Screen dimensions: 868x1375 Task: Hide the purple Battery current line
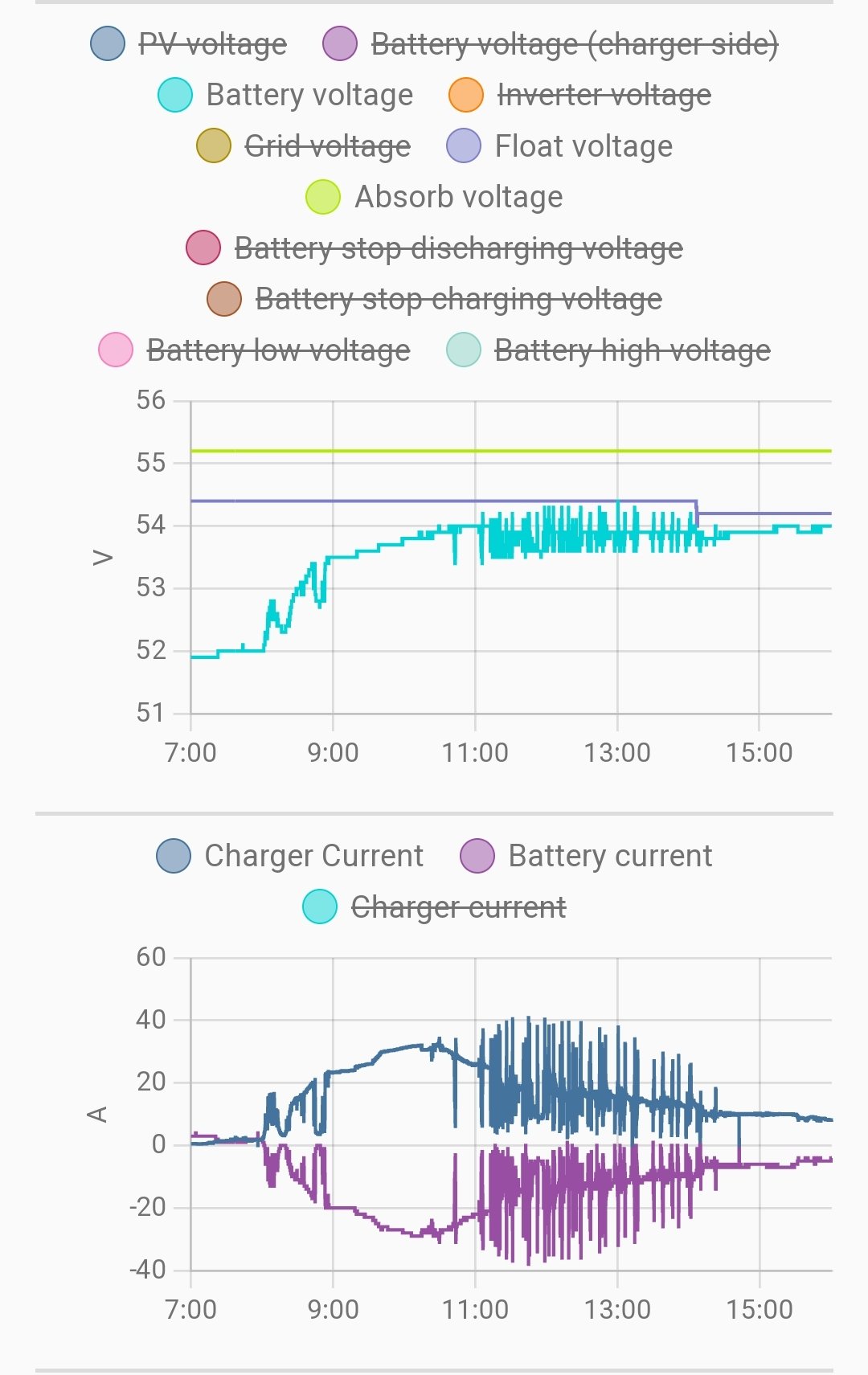[x=609, y=856]
